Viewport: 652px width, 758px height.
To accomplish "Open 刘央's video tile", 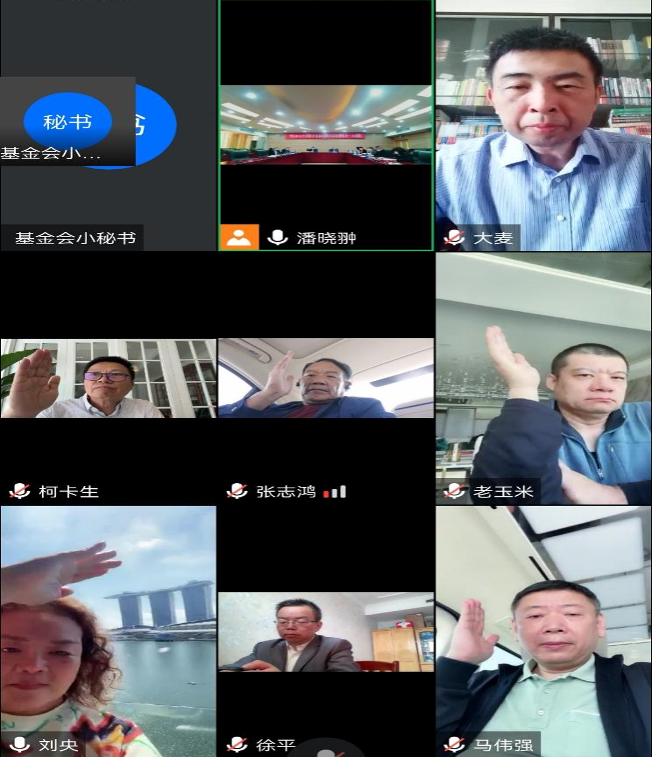I will pos(108,630).
